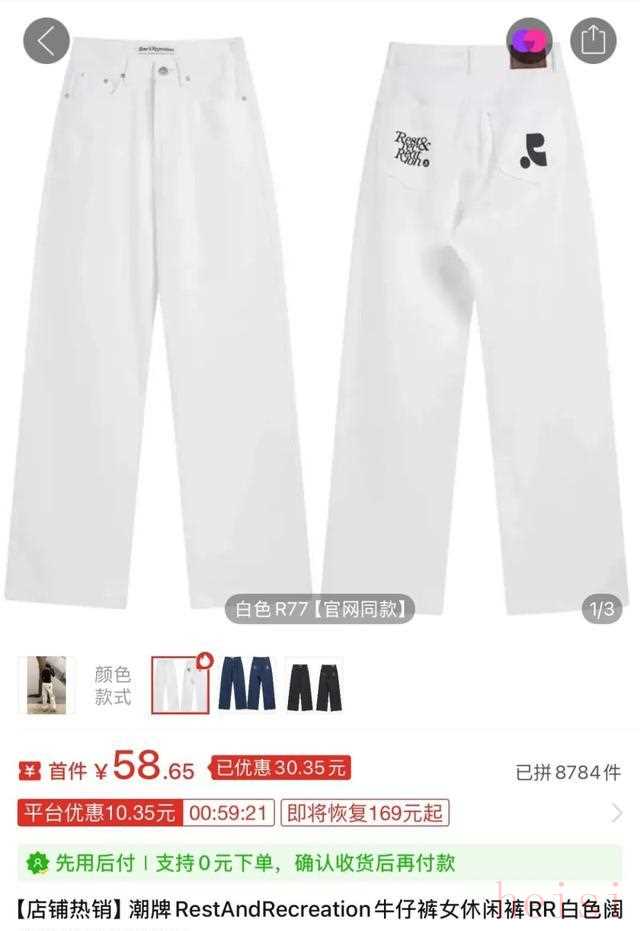View the model photo thumbnail

[x=46, y=685]
